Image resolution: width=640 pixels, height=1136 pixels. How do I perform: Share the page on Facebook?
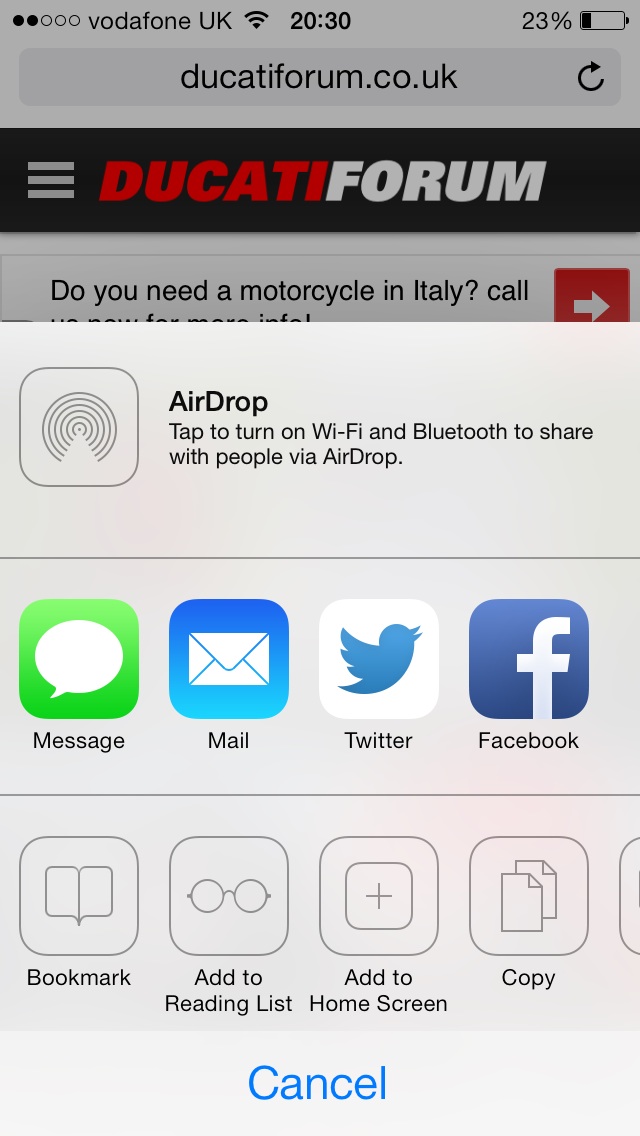(529, 659)
